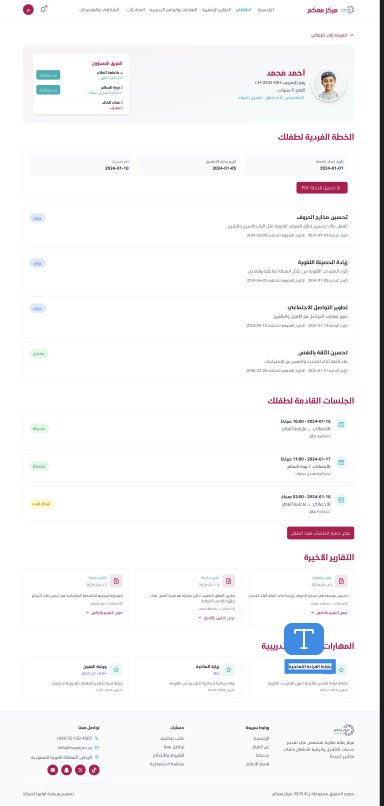Image resolution: width=384 pixels, height=806 pixels.
Task: Open the YouTube icon in the footer
Action: click(x=52, y=770)
